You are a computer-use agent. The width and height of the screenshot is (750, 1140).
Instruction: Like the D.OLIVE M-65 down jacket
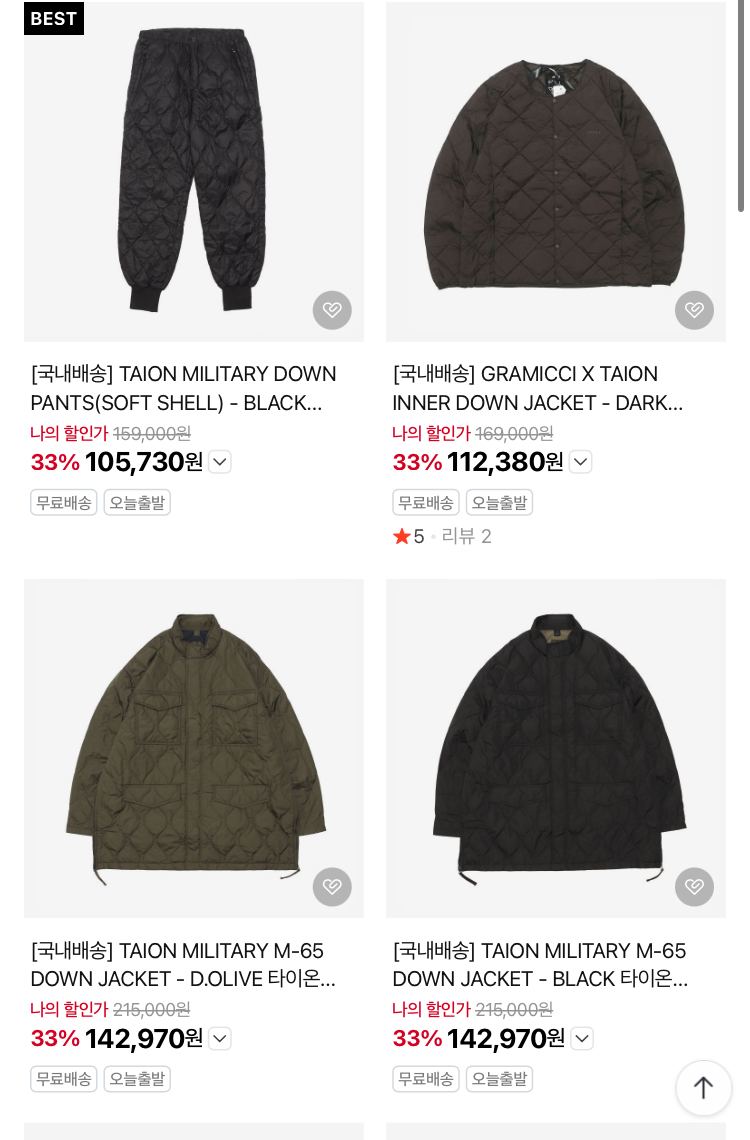[x=332, y=886]
